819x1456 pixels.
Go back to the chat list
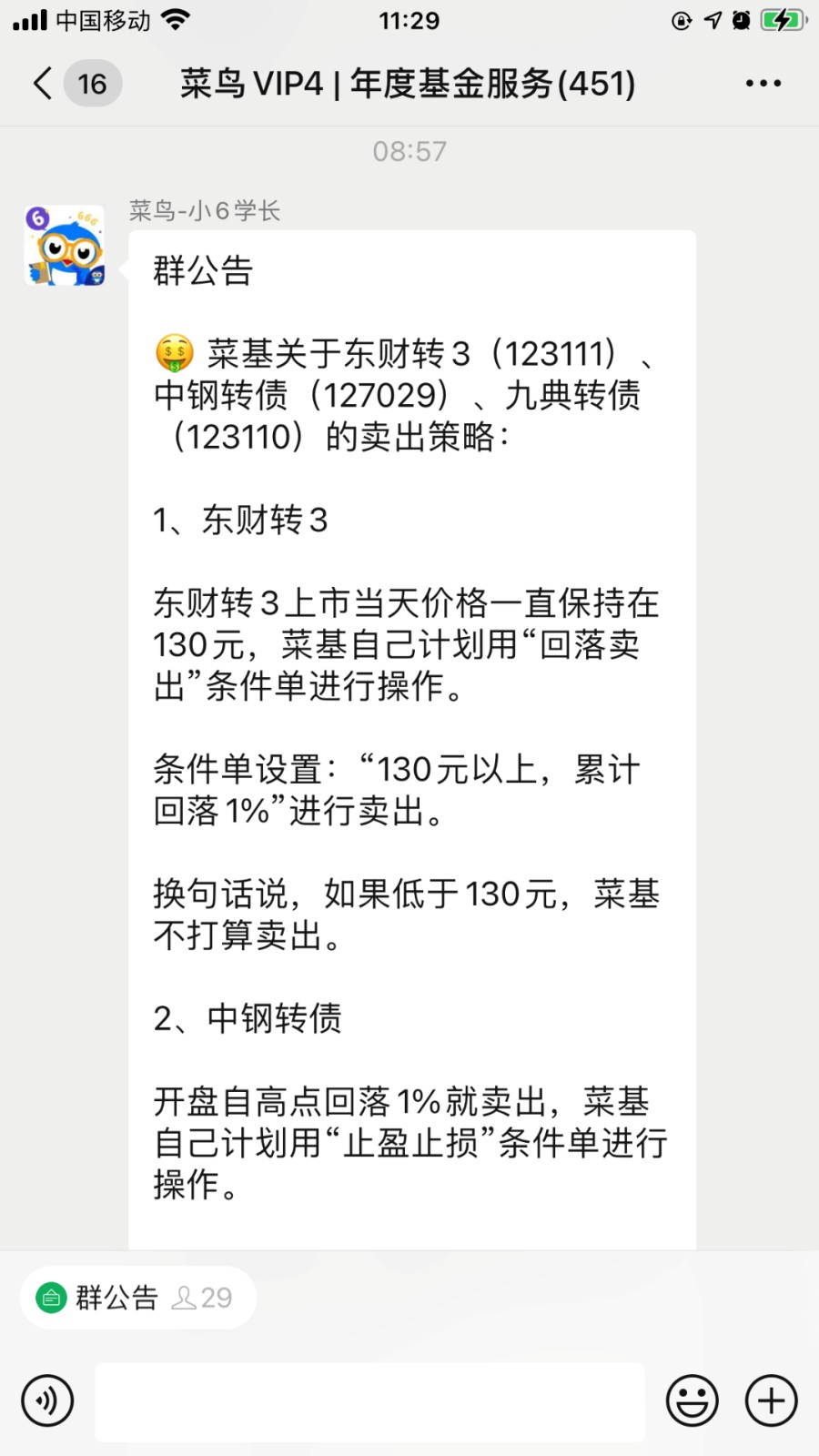point(43,84)
